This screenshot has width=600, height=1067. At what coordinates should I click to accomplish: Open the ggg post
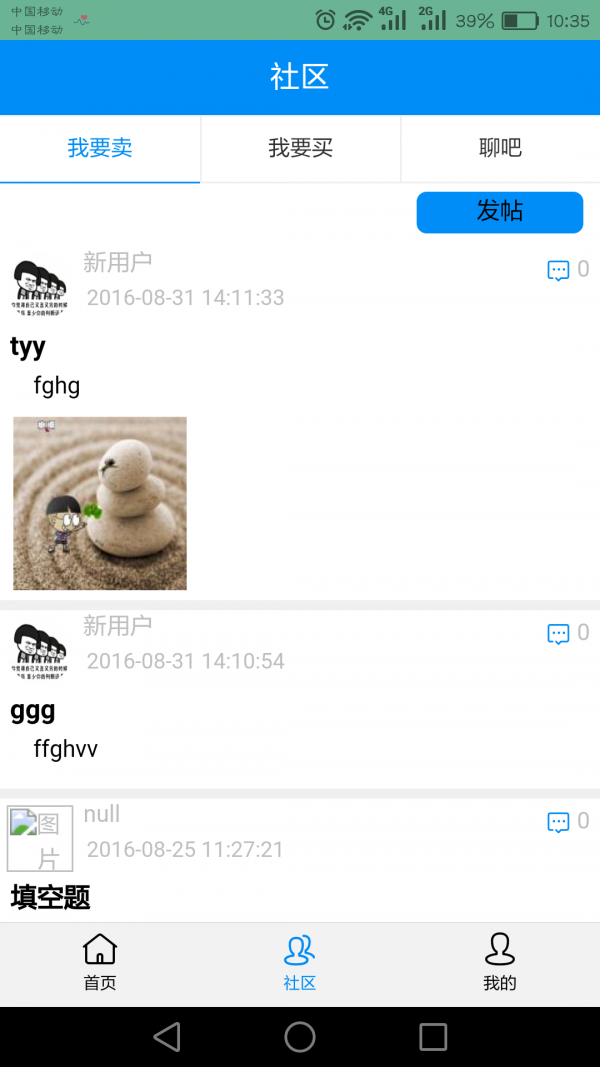point(33,711)
